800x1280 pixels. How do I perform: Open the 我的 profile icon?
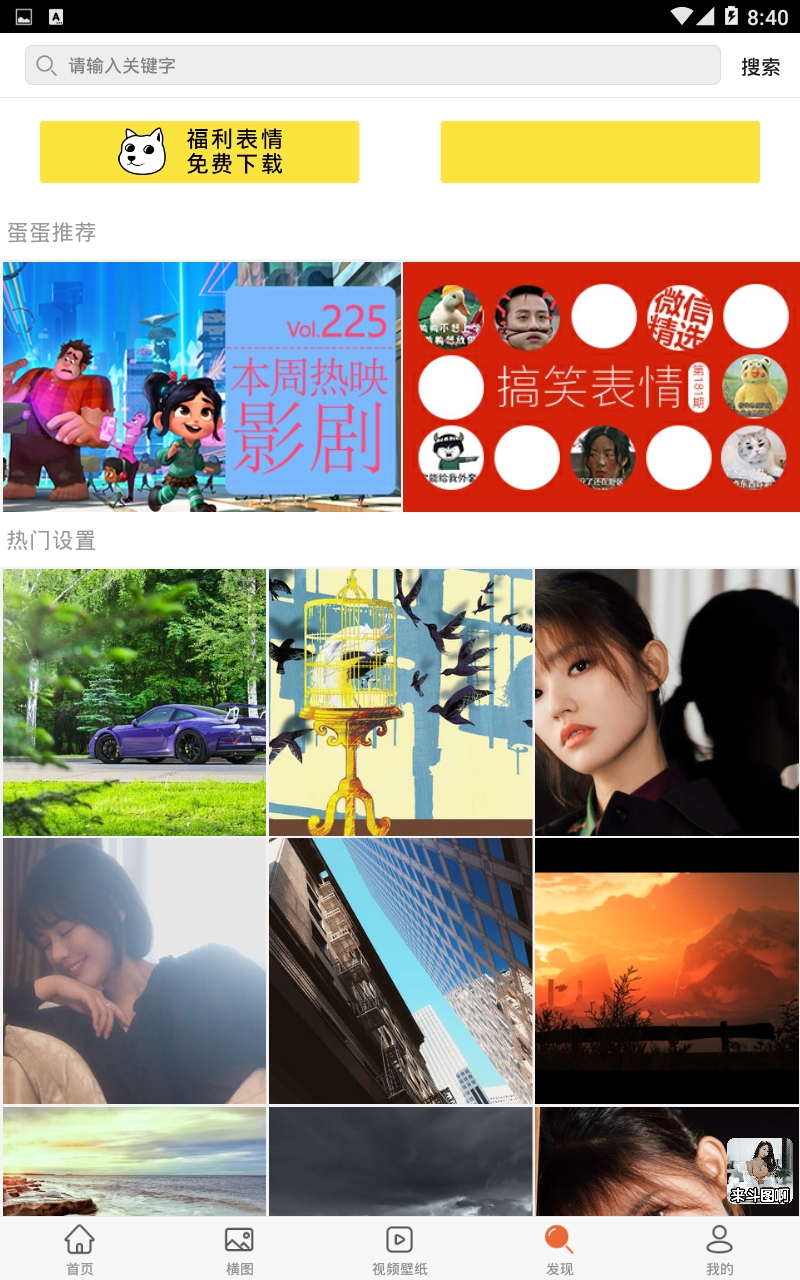pyautogui.click(x=718, y=1240)
